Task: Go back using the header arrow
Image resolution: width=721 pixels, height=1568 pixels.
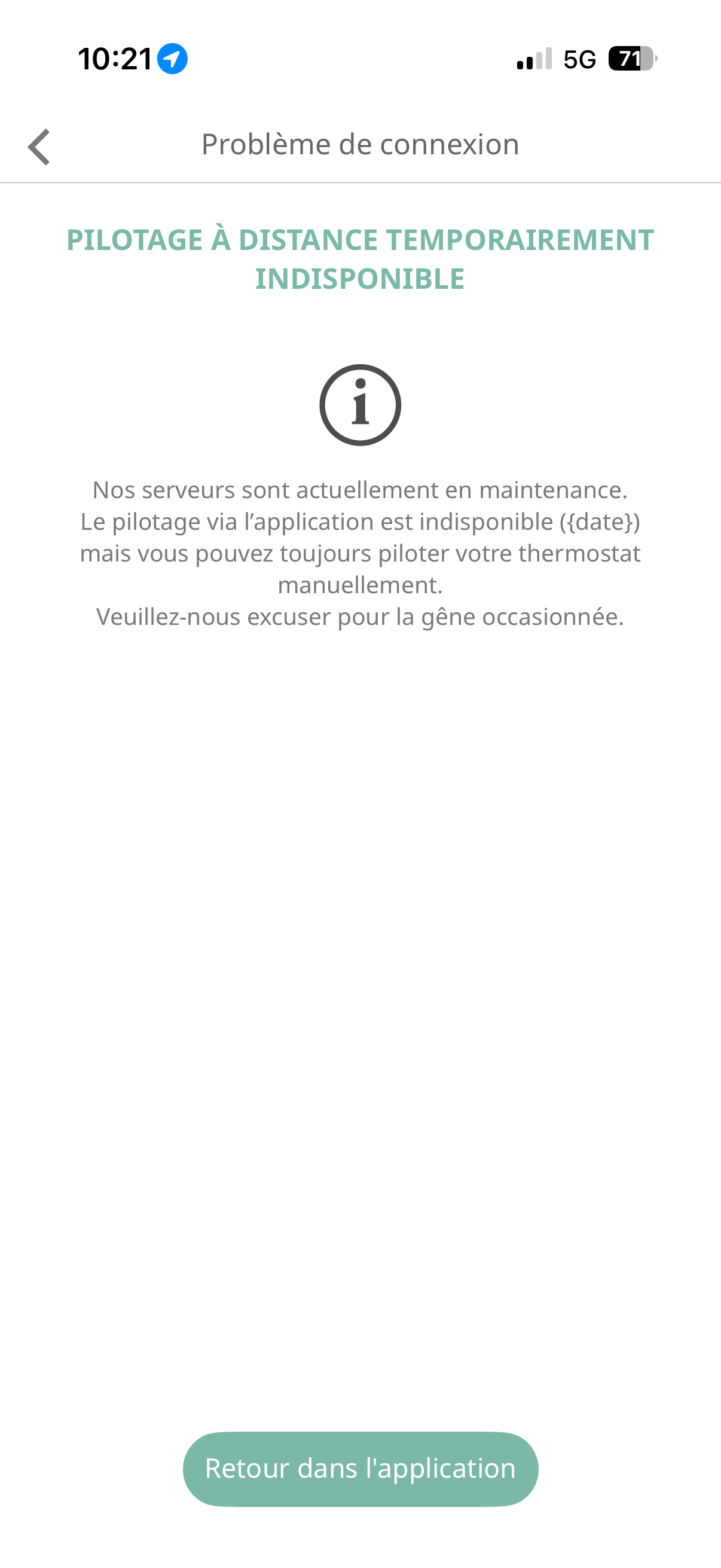Action: 39,147
